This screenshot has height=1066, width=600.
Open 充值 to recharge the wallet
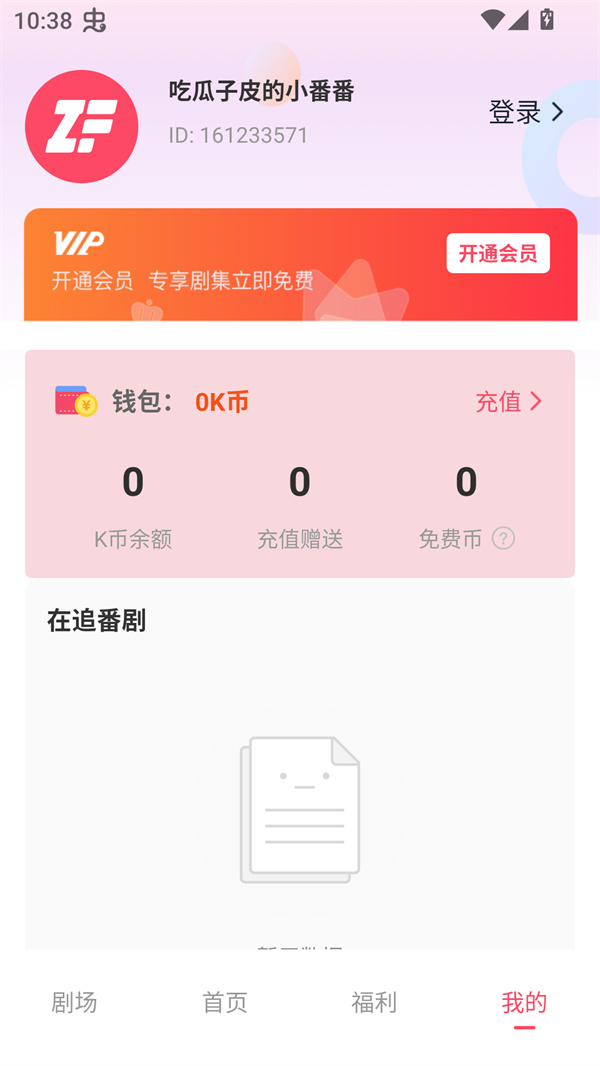508,402
